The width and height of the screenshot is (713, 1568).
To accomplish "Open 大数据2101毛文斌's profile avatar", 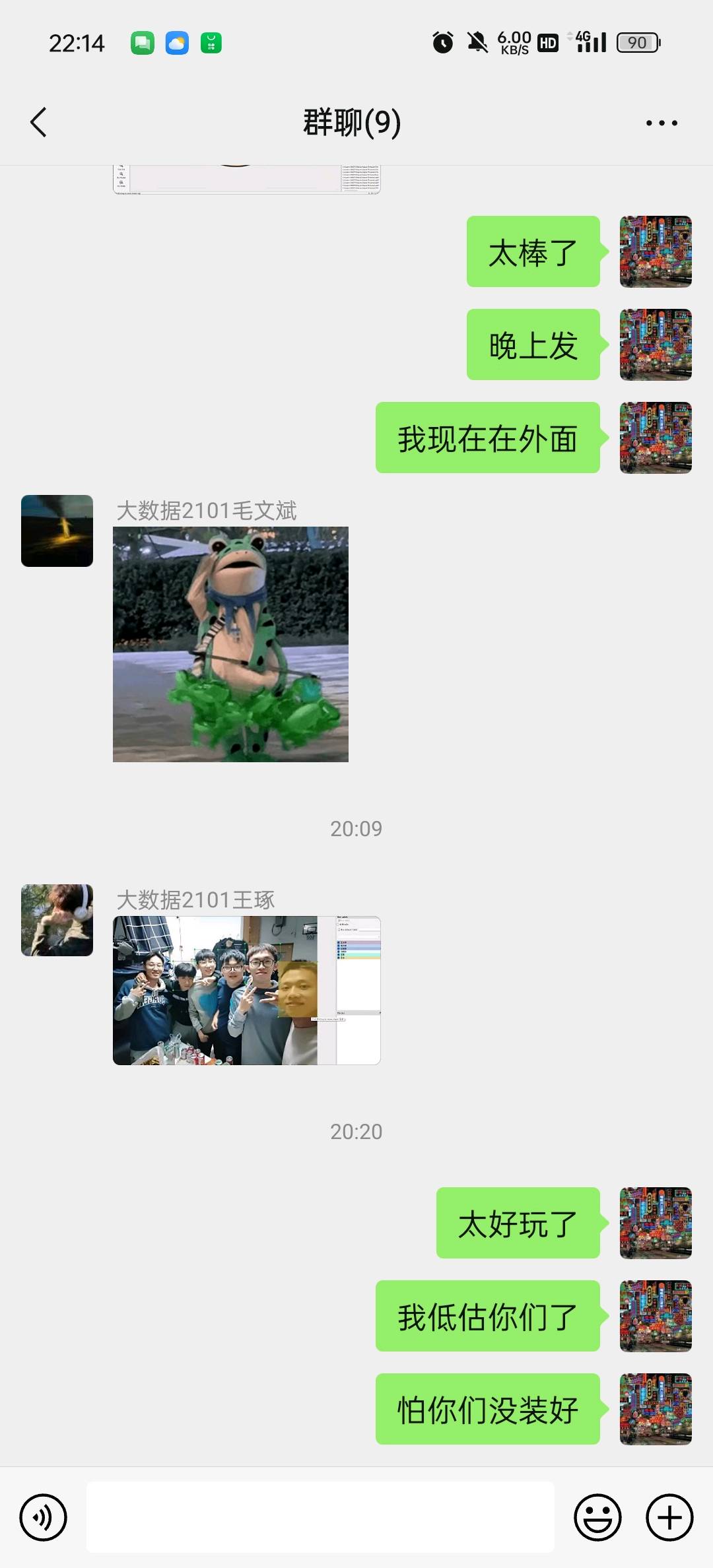I will click(57, 531).
